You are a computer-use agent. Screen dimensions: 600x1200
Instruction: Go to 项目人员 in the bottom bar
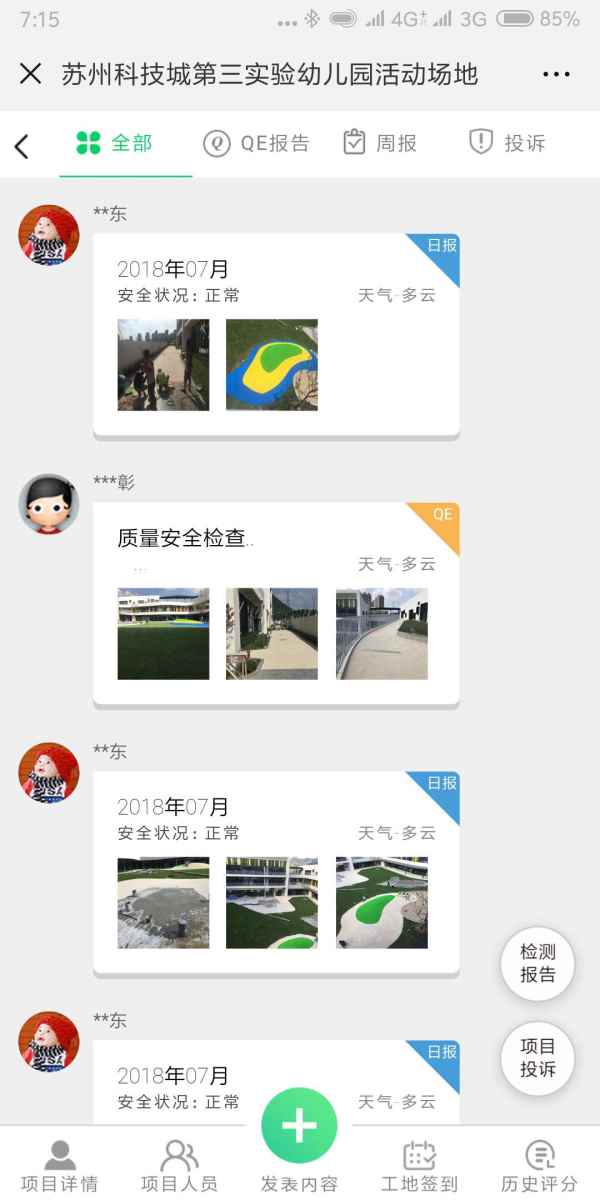[x=179, y=1166]
